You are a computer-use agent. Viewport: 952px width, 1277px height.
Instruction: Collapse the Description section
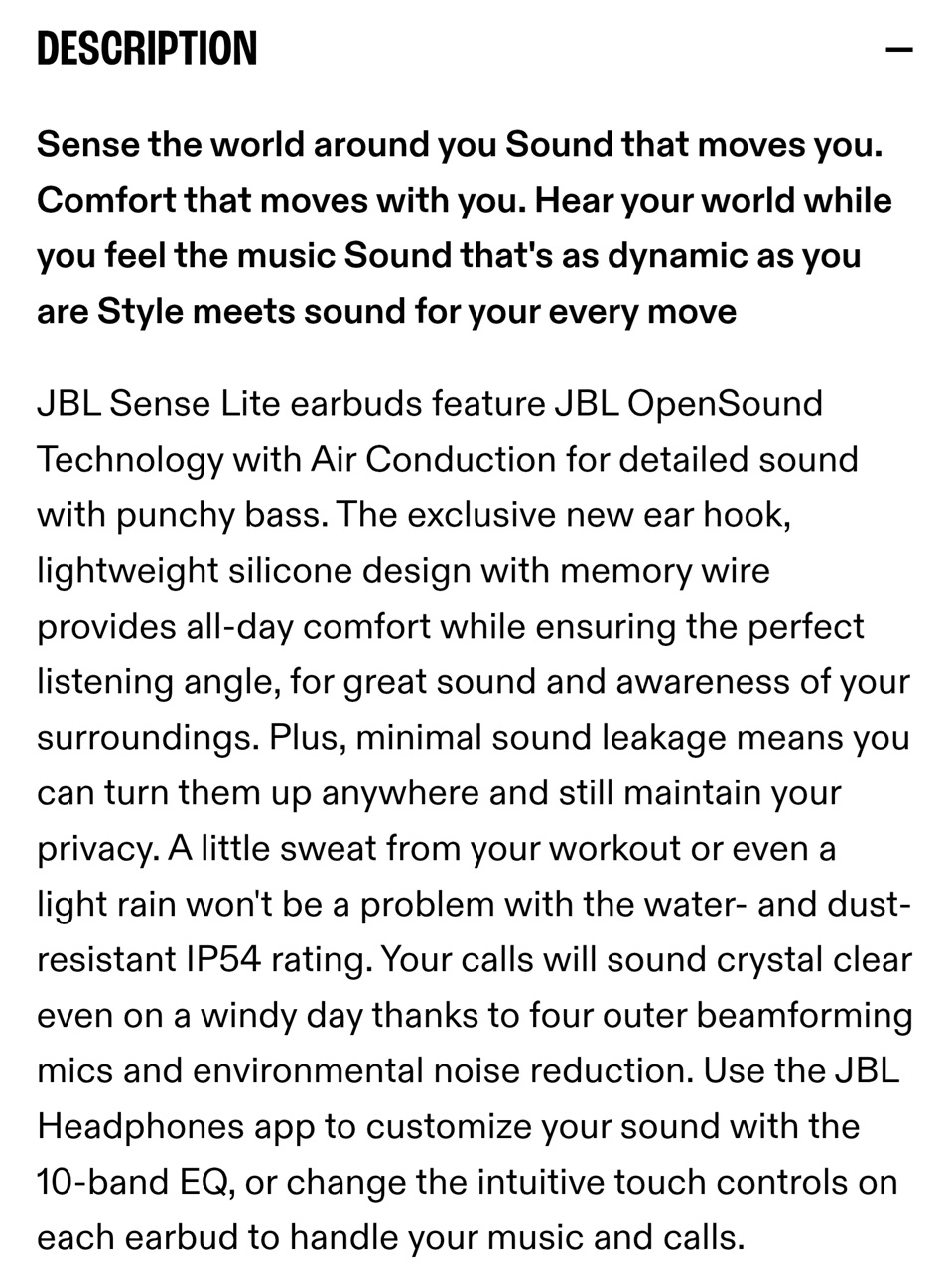pyautogui.click(x=898, y=49)
